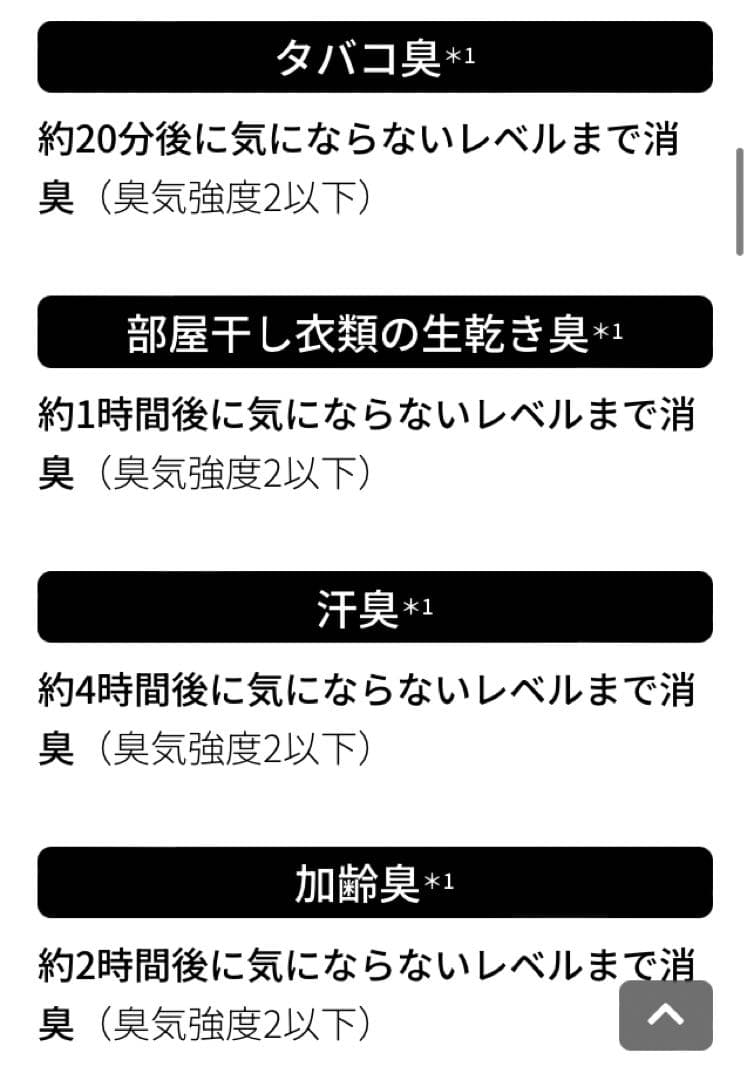Expand the タバコ臭 accordion section
751x1080 pixels.
coord(375,57)
